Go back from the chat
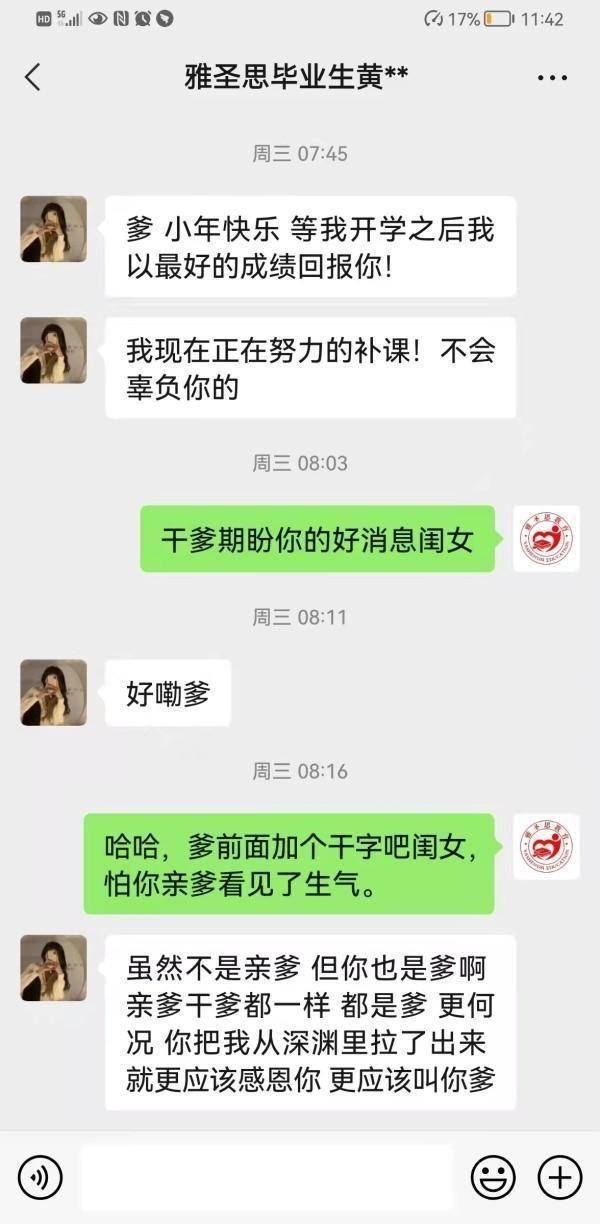 click(x=33, y=77)
